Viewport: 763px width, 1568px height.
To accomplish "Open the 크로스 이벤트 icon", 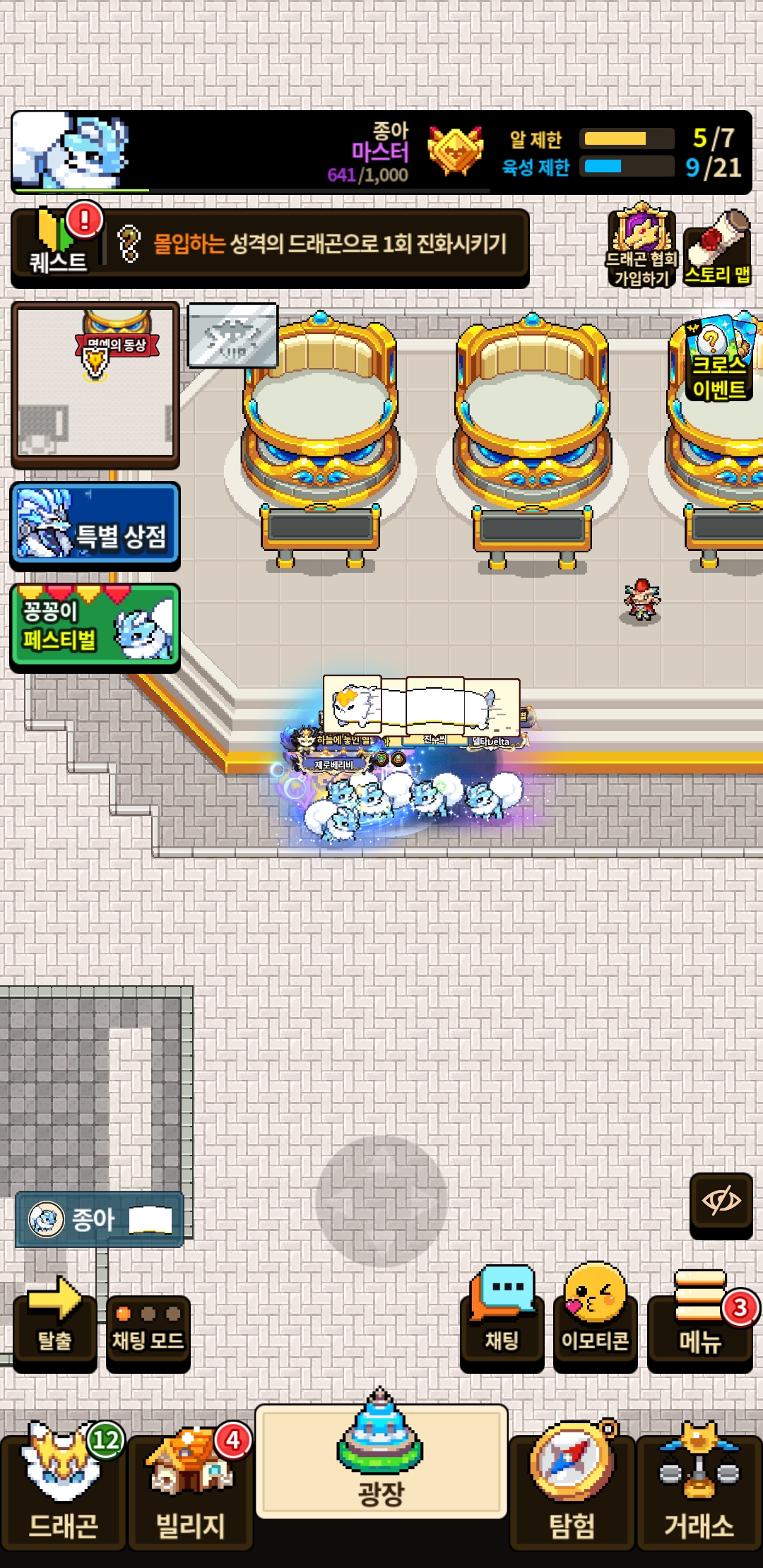I will 719,357.
